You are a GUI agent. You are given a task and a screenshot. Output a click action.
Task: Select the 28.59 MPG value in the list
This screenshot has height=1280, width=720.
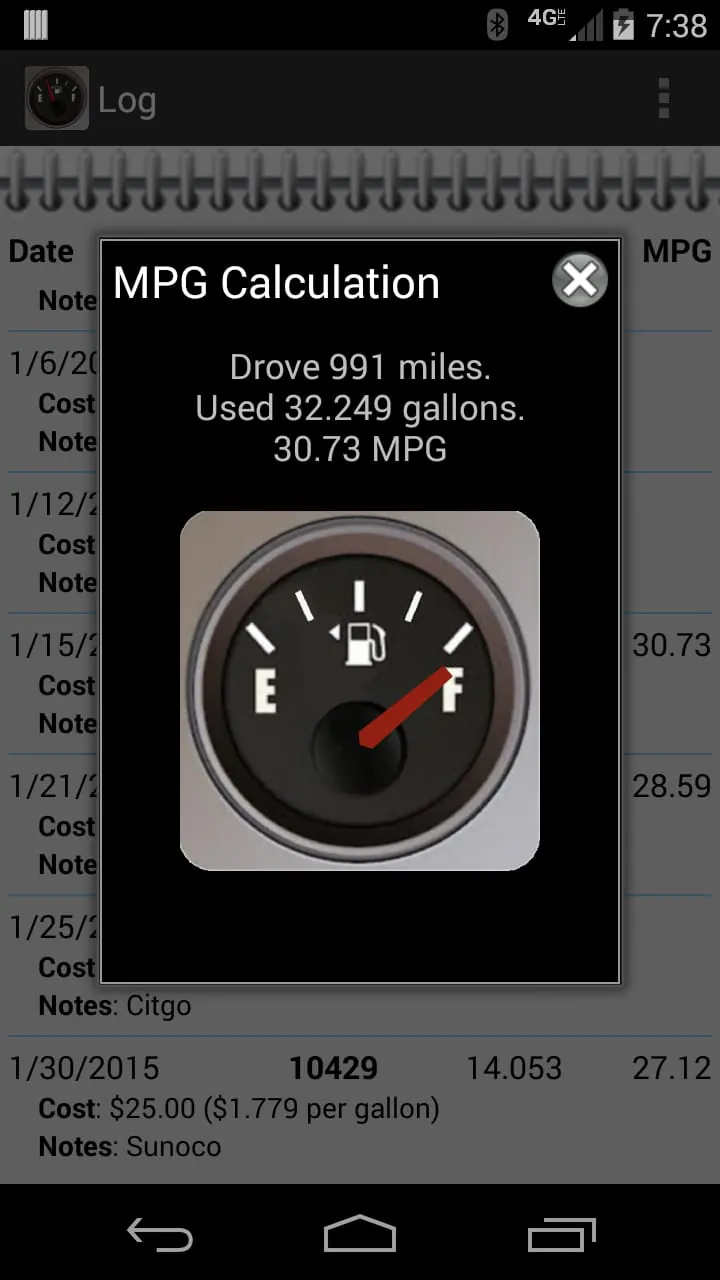[x=671, y=787]
